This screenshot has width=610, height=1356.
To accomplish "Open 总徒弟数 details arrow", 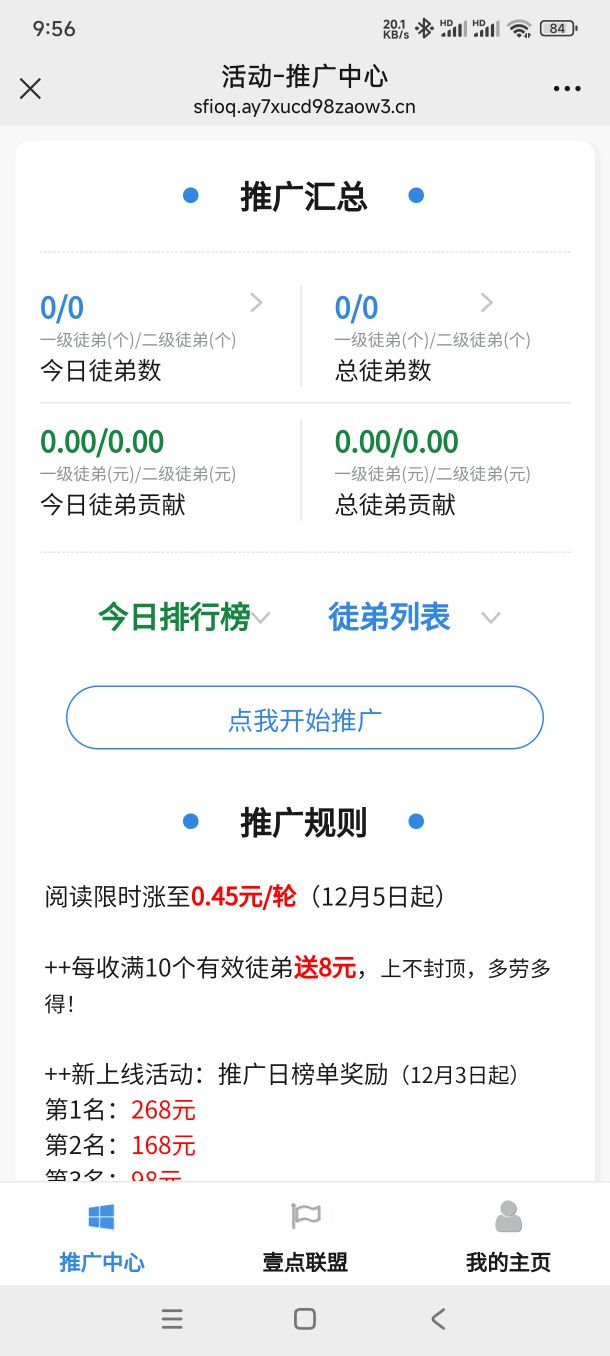I will [487, 302].
